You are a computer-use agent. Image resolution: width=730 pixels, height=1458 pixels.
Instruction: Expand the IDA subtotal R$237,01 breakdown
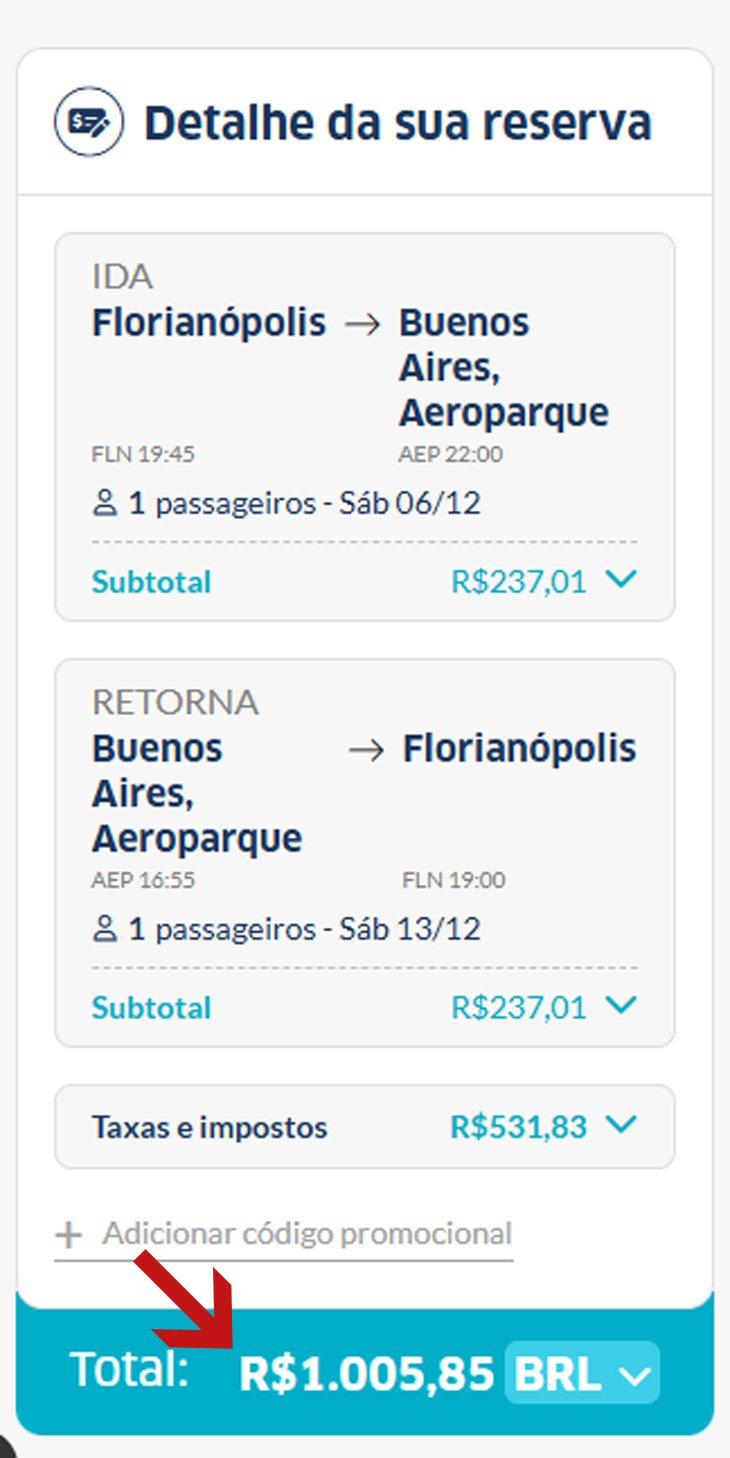click(621, 580)
